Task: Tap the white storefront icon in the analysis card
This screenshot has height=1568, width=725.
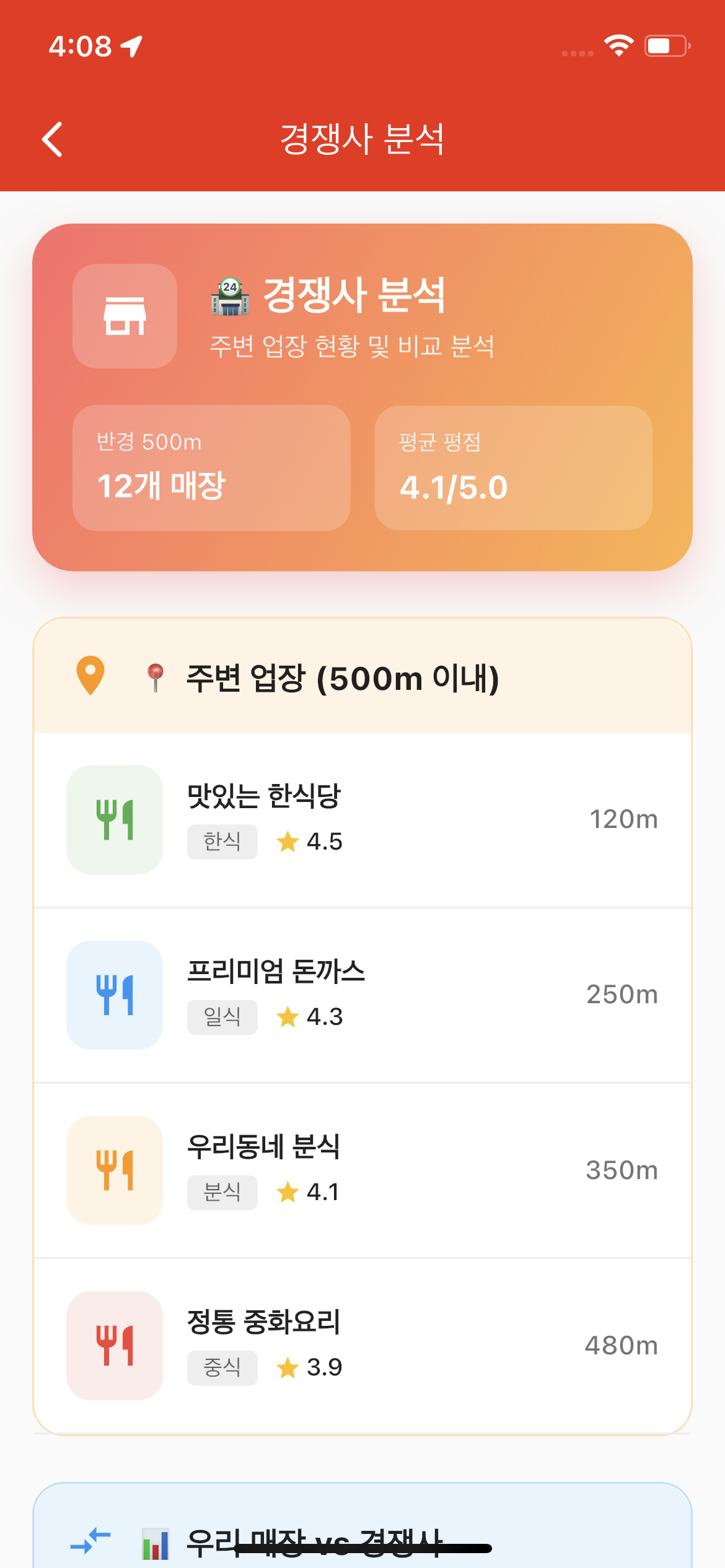Action: (124, 317)
